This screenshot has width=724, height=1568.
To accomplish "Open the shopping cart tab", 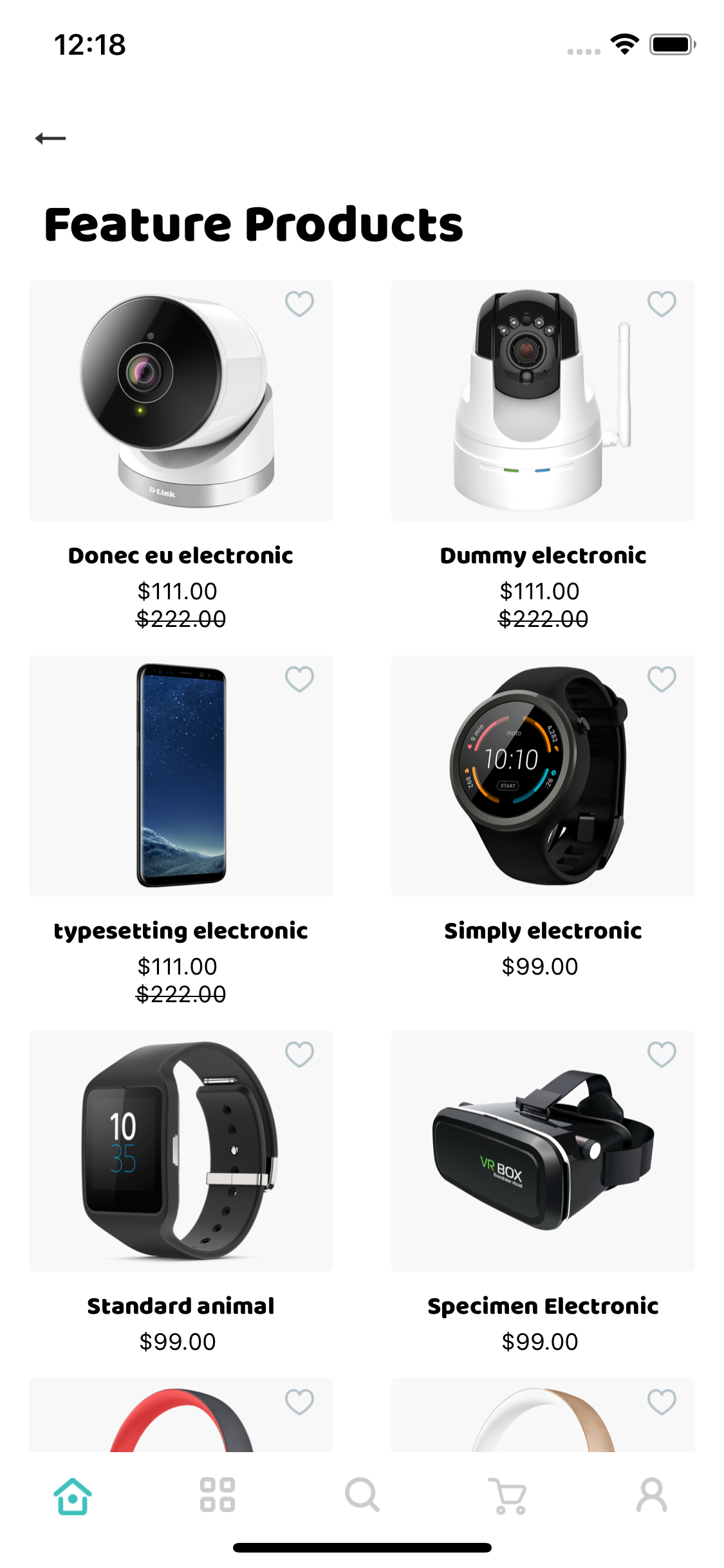I will tap(507, 1495).
